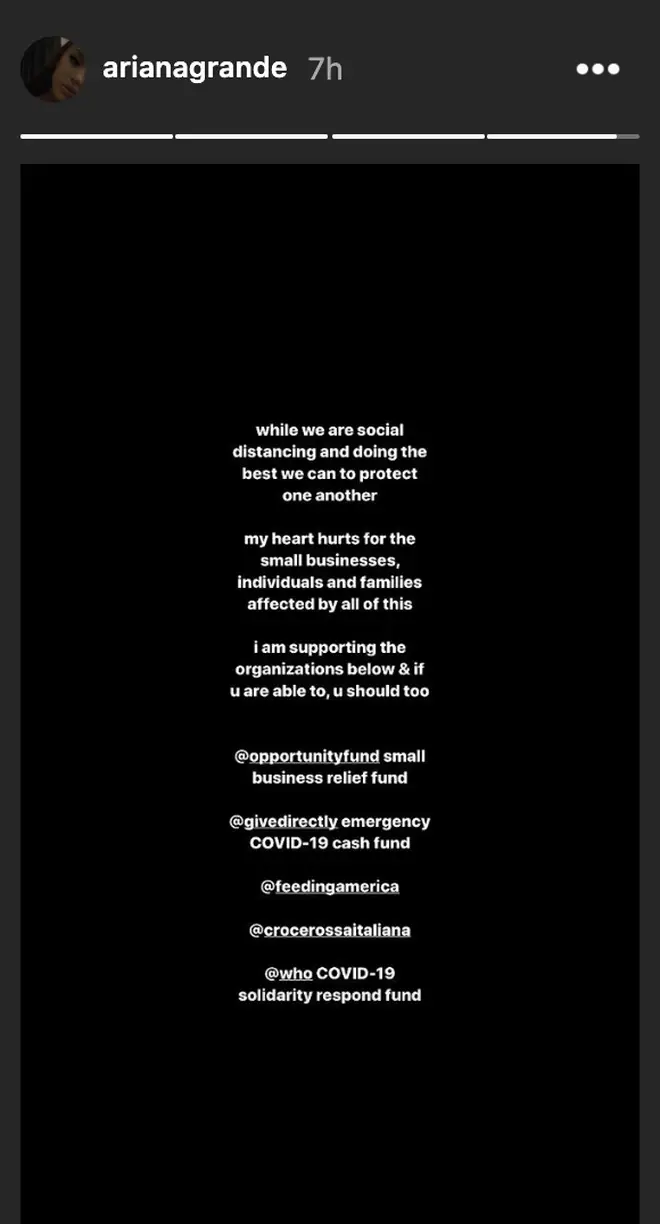The width and height of the screenshot is (660, 1224).
Task: Open arianagrande's profile picture
Action: pos(53,69)
